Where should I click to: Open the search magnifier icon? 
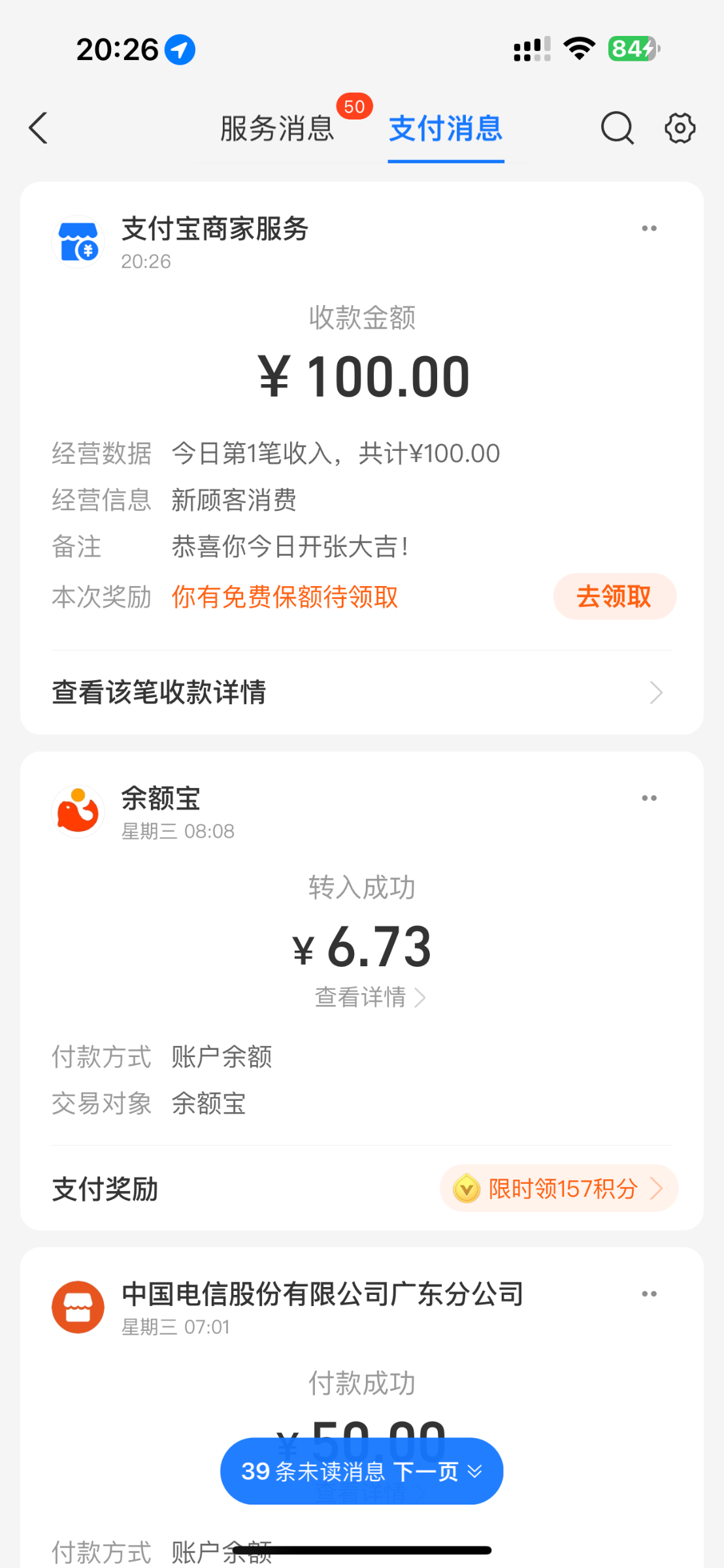pos(617,128)
